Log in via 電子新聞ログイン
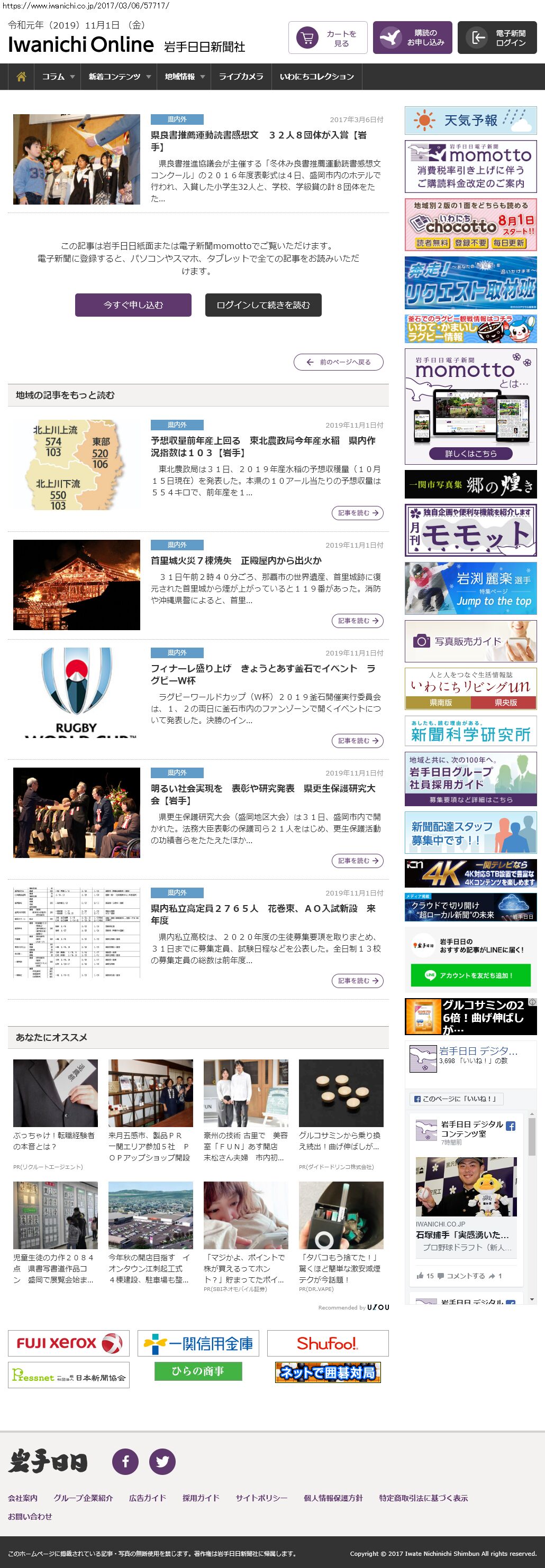545x1568 pixels. 497,39
